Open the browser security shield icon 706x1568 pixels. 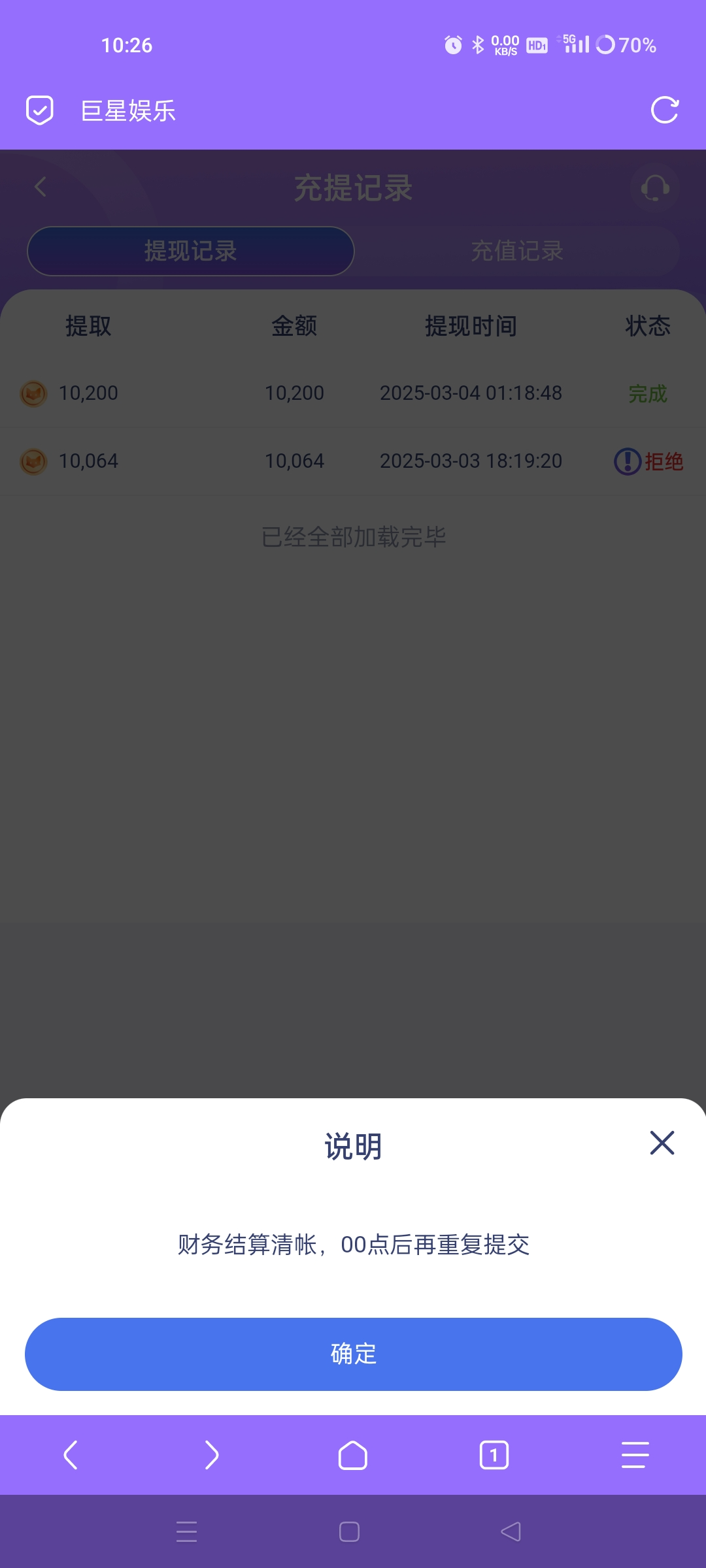(39, 110)
